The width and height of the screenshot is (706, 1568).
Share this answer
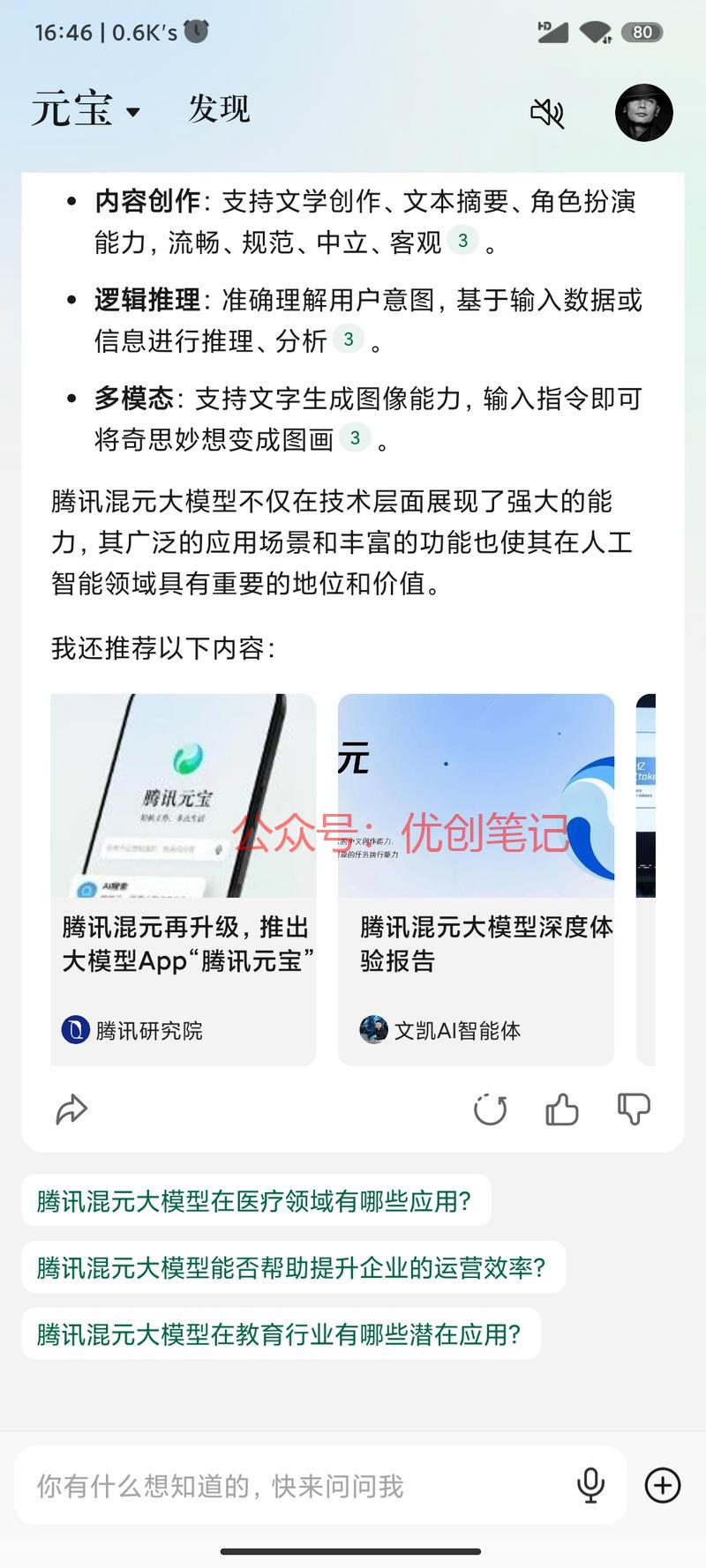click(x=71, y=1109)
